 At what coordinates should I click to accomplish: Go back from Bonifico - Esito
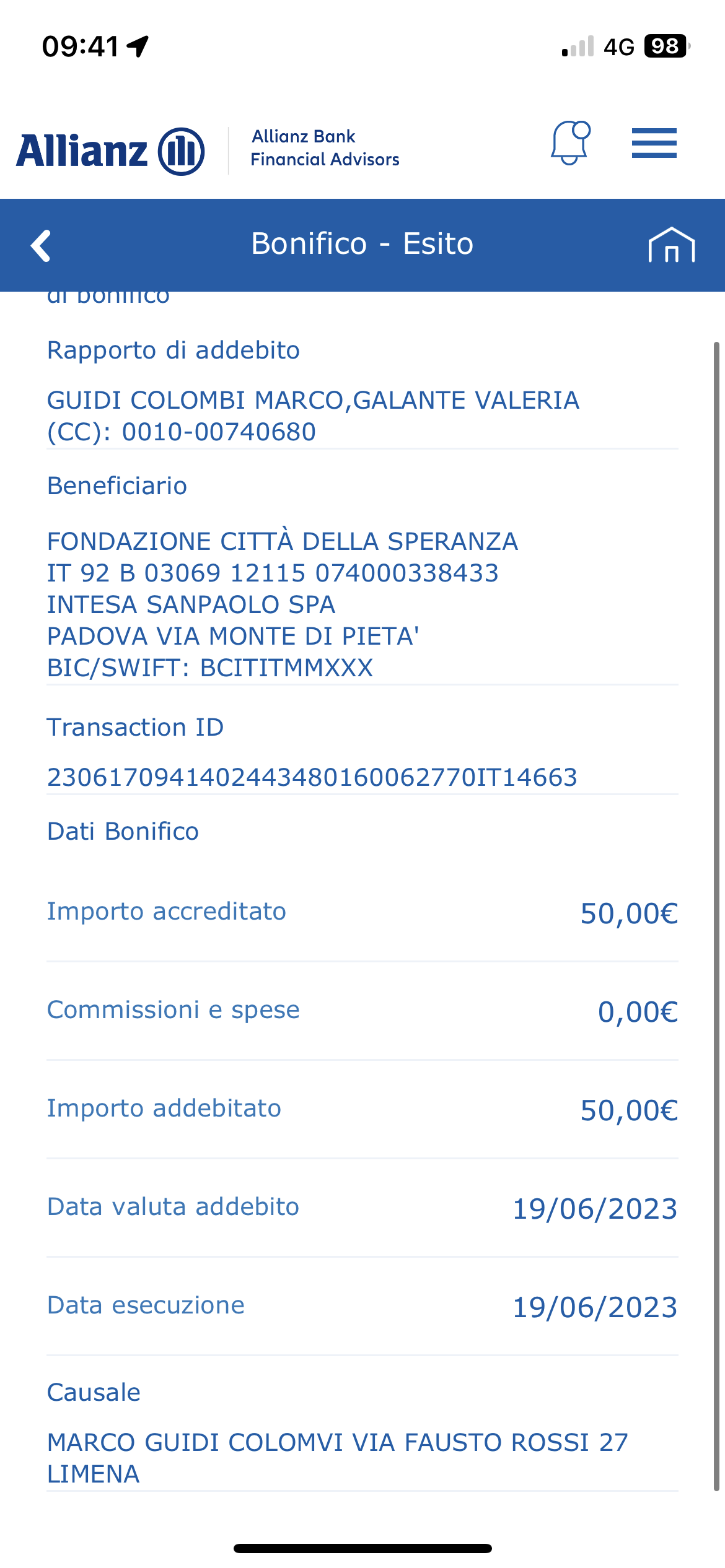(41, 246)
